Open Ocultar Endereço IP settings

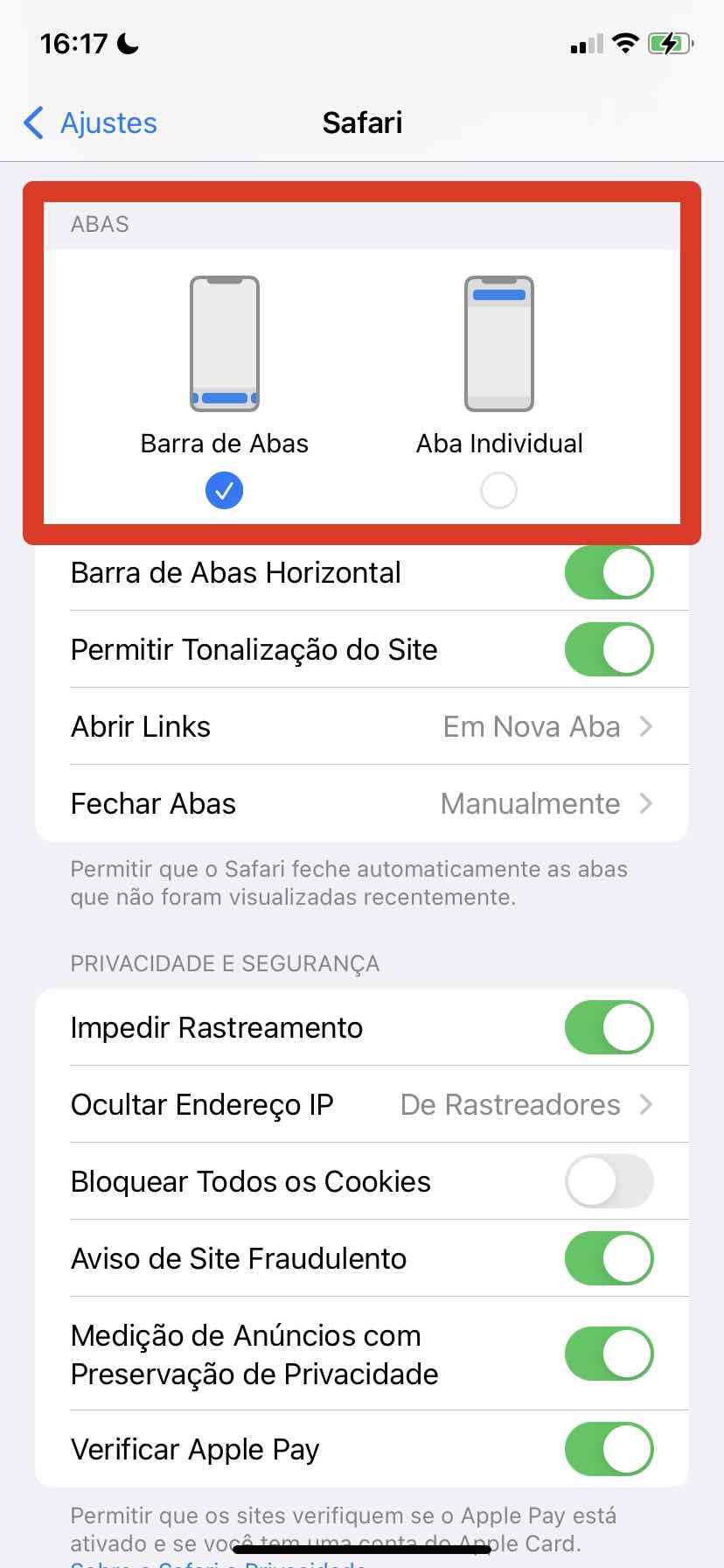362,1105
